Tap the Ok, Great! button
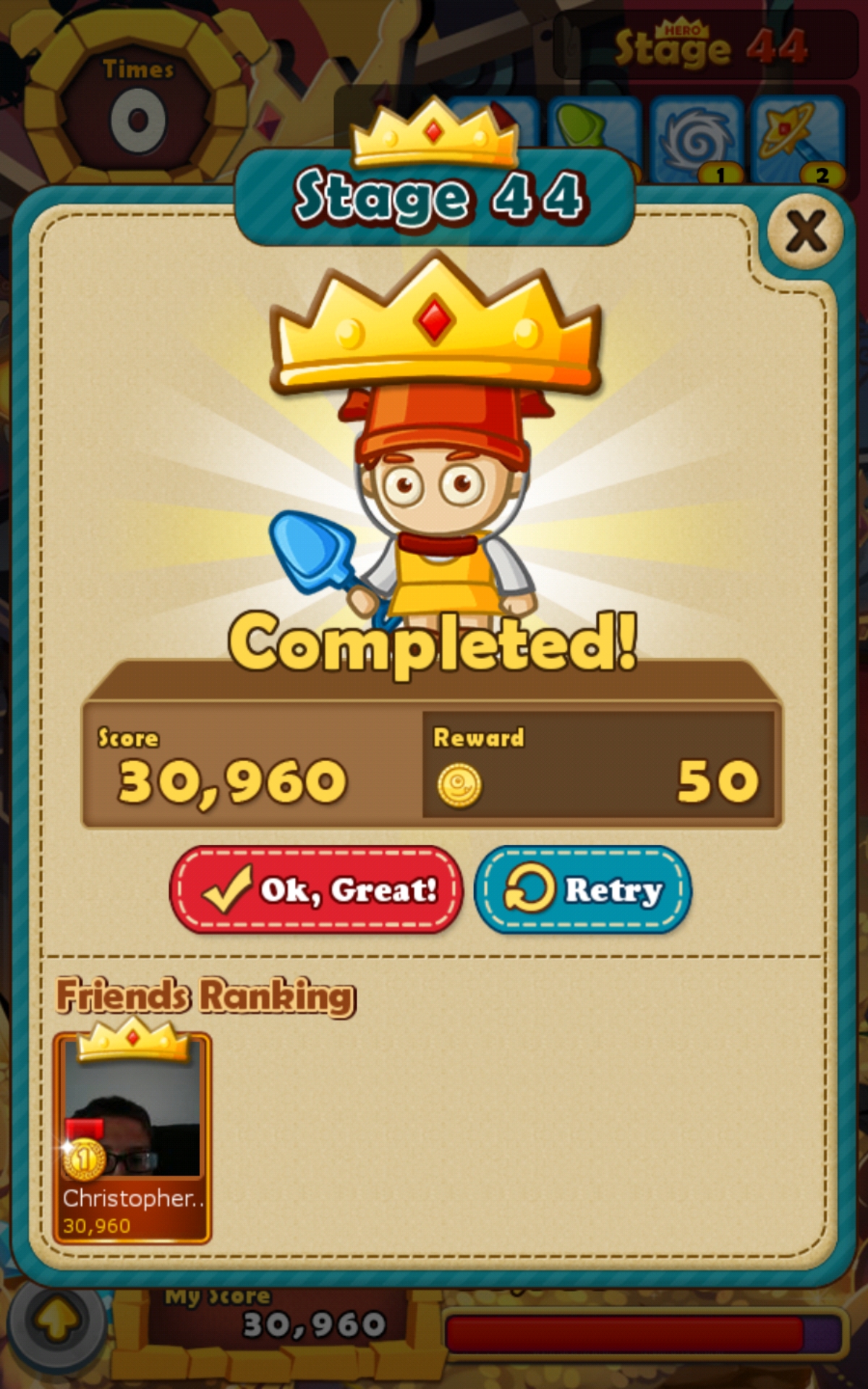This screenshot has width=868, height=1389. [316, 889]
